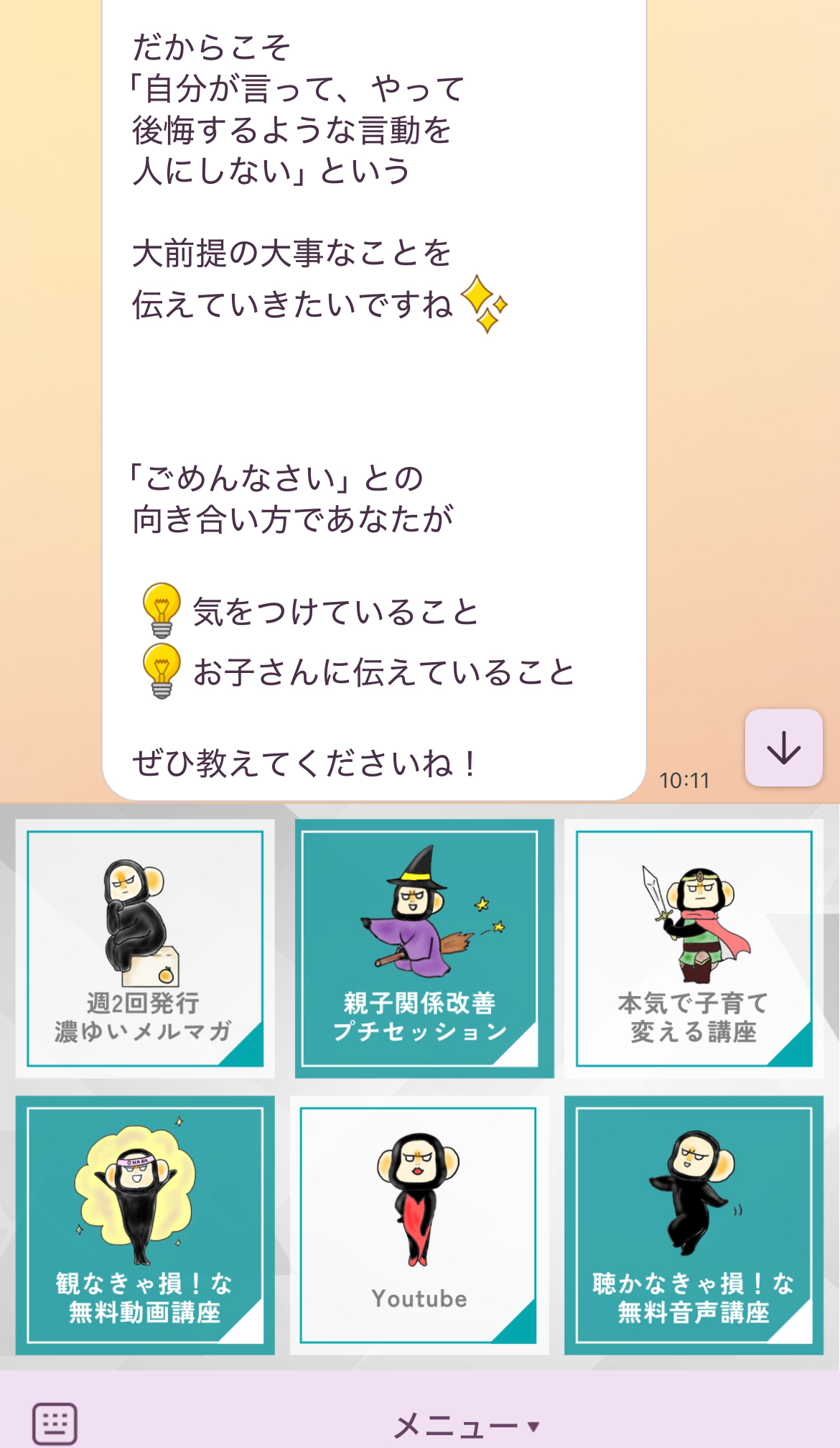Open the 無料音声講座 tile
Viewport: 840px width, 1448px height.
[694, 1225]
